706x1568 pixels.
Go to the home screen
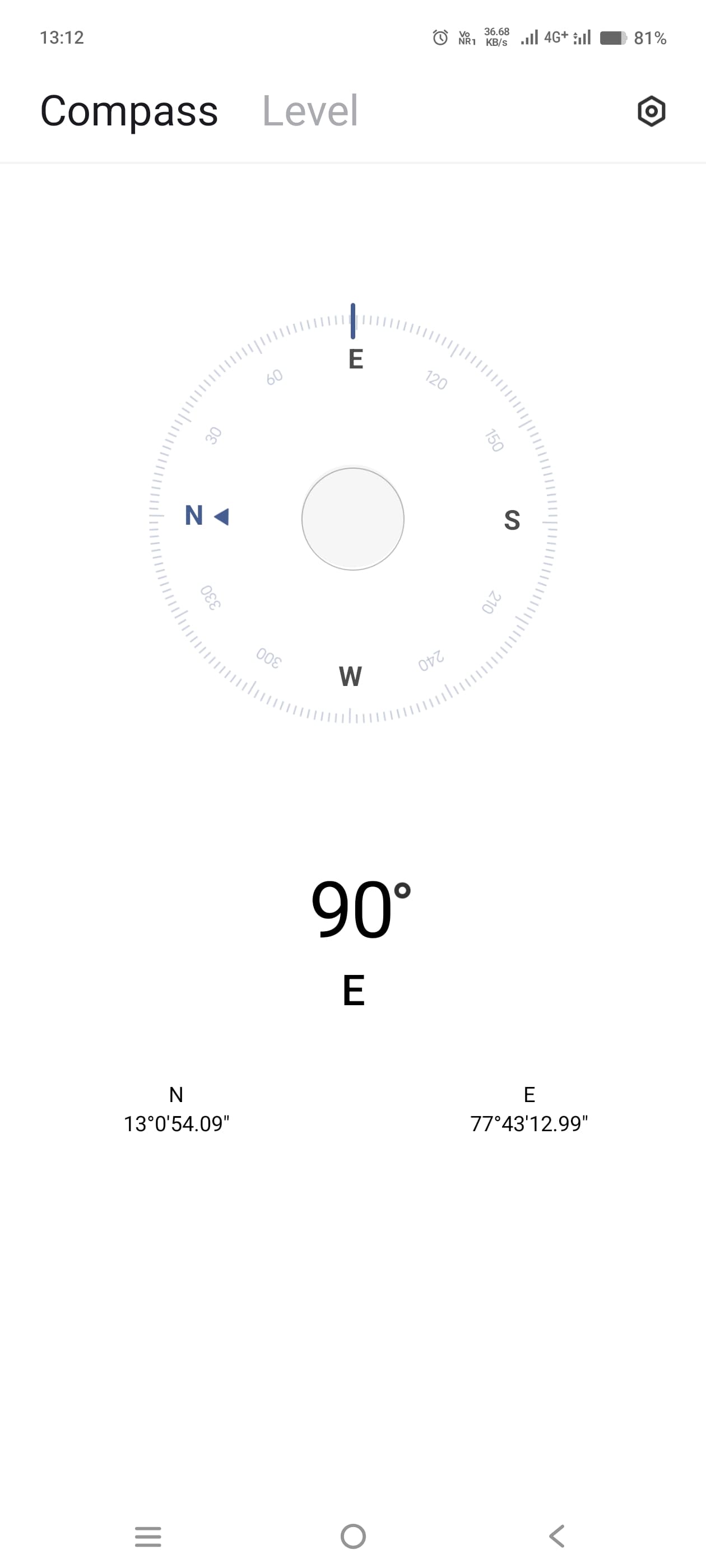tap(352, 1536)
